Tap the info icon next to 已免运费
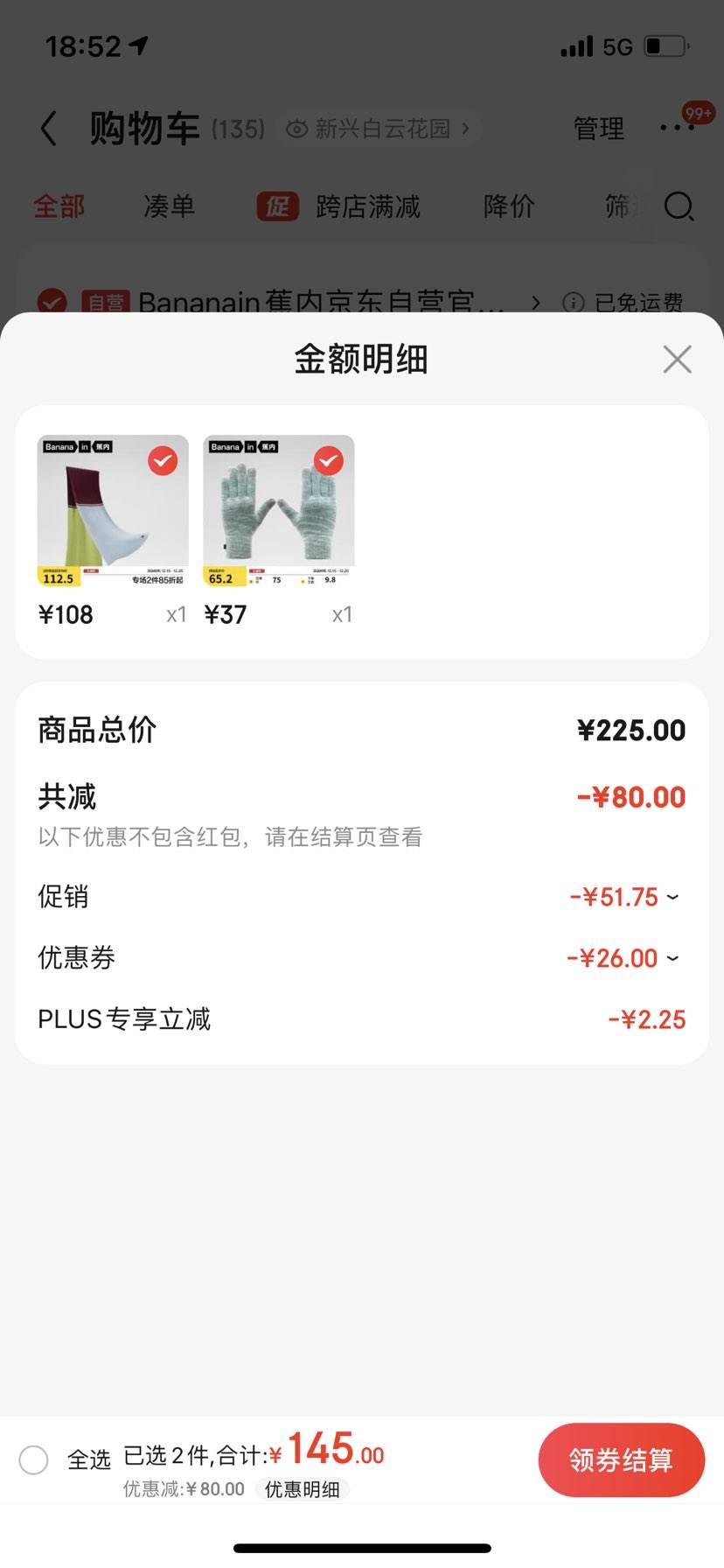 [x=574, y=302]
